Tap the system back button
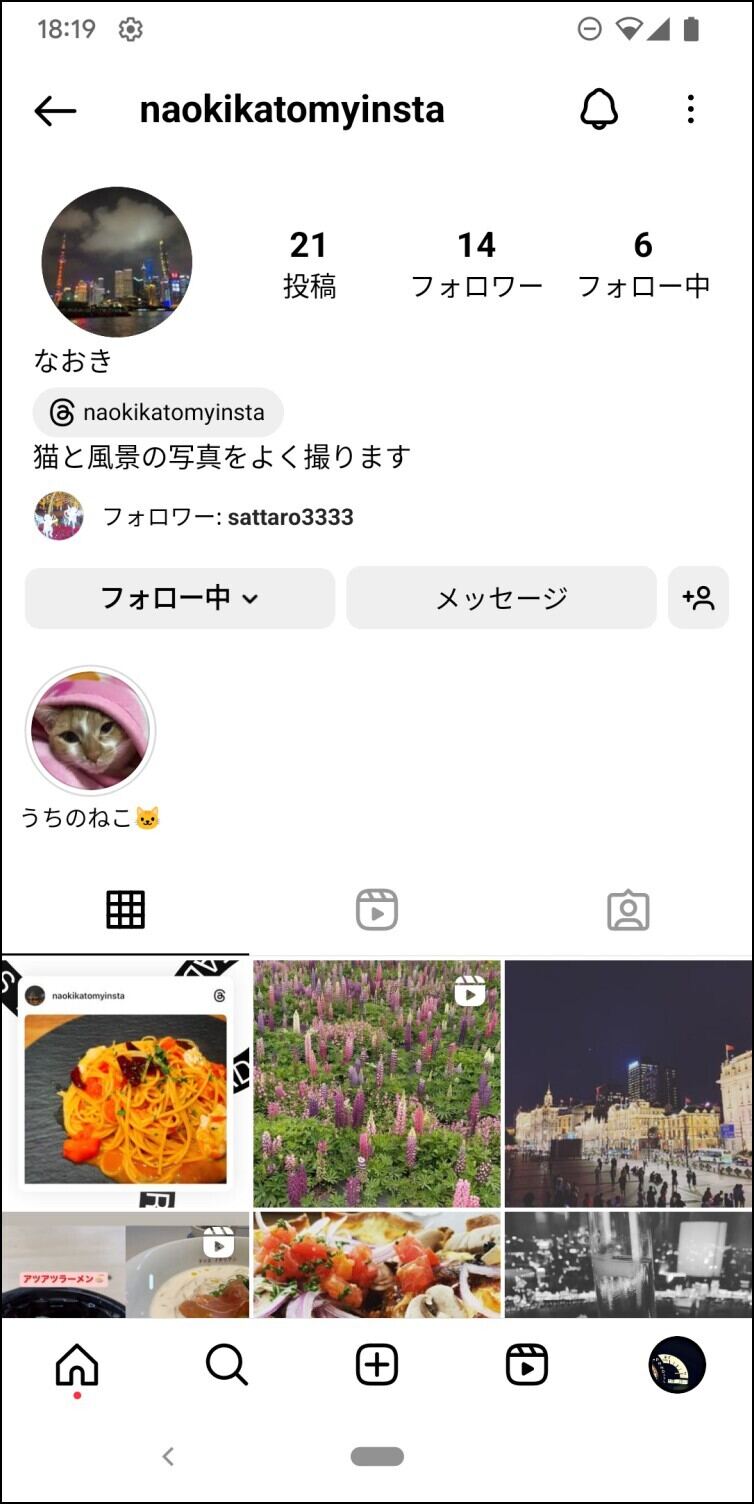 [x=168, y=1457]
